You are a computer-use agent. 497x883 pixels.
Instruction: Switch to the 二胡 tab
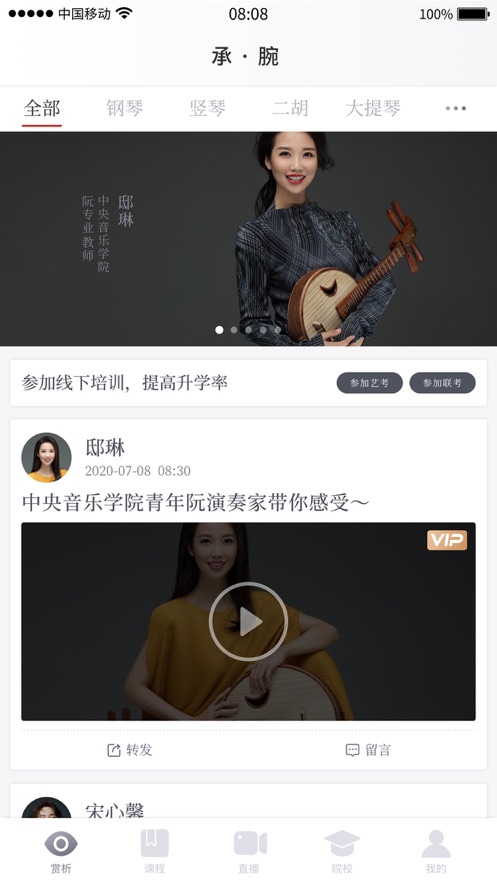pos(290,108)
